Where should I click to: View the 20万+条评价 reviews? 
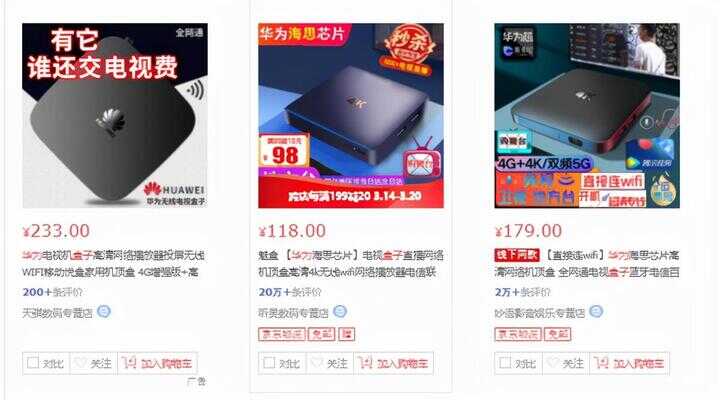291,292
